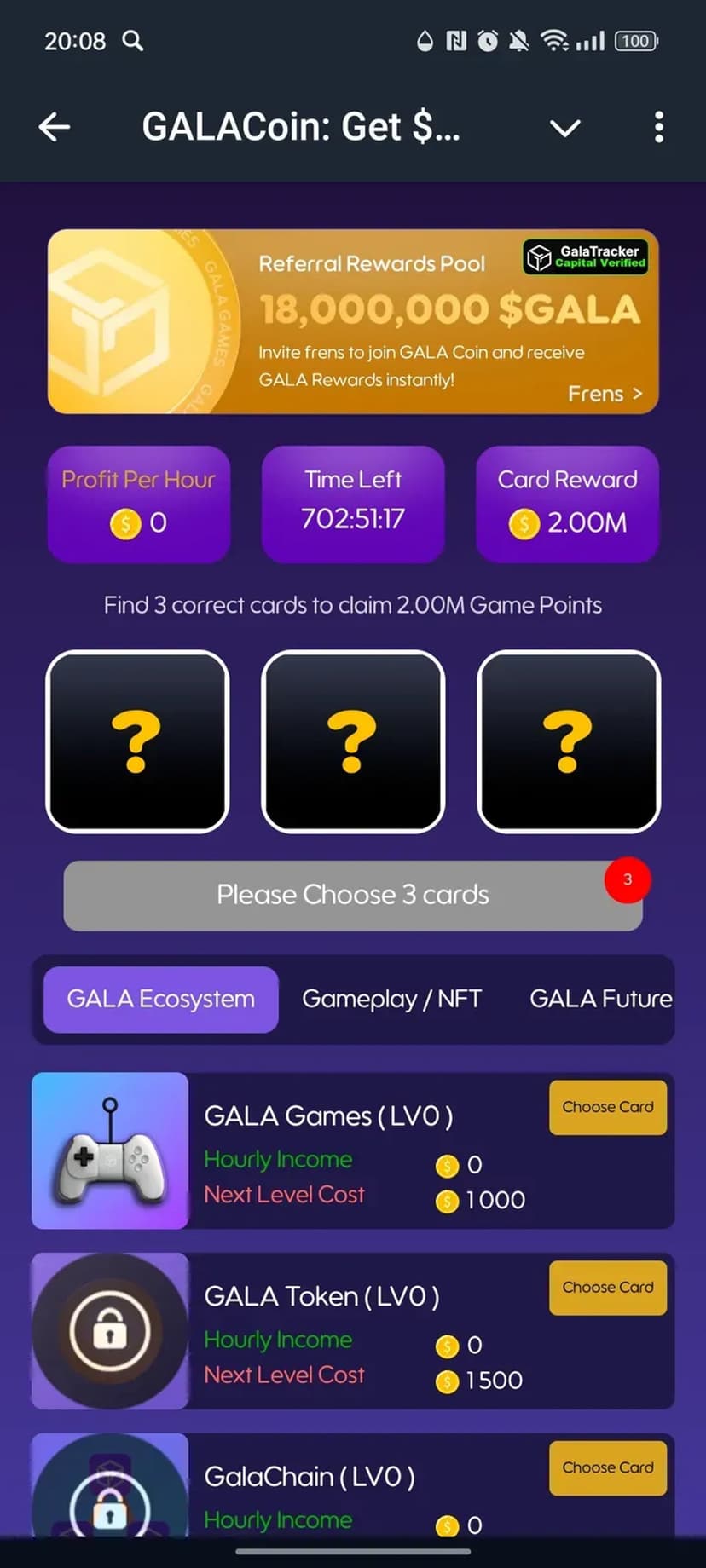The image size is (706, 1568).
Task: Expand the title dropdown chevron
Action: coord(564,129)
